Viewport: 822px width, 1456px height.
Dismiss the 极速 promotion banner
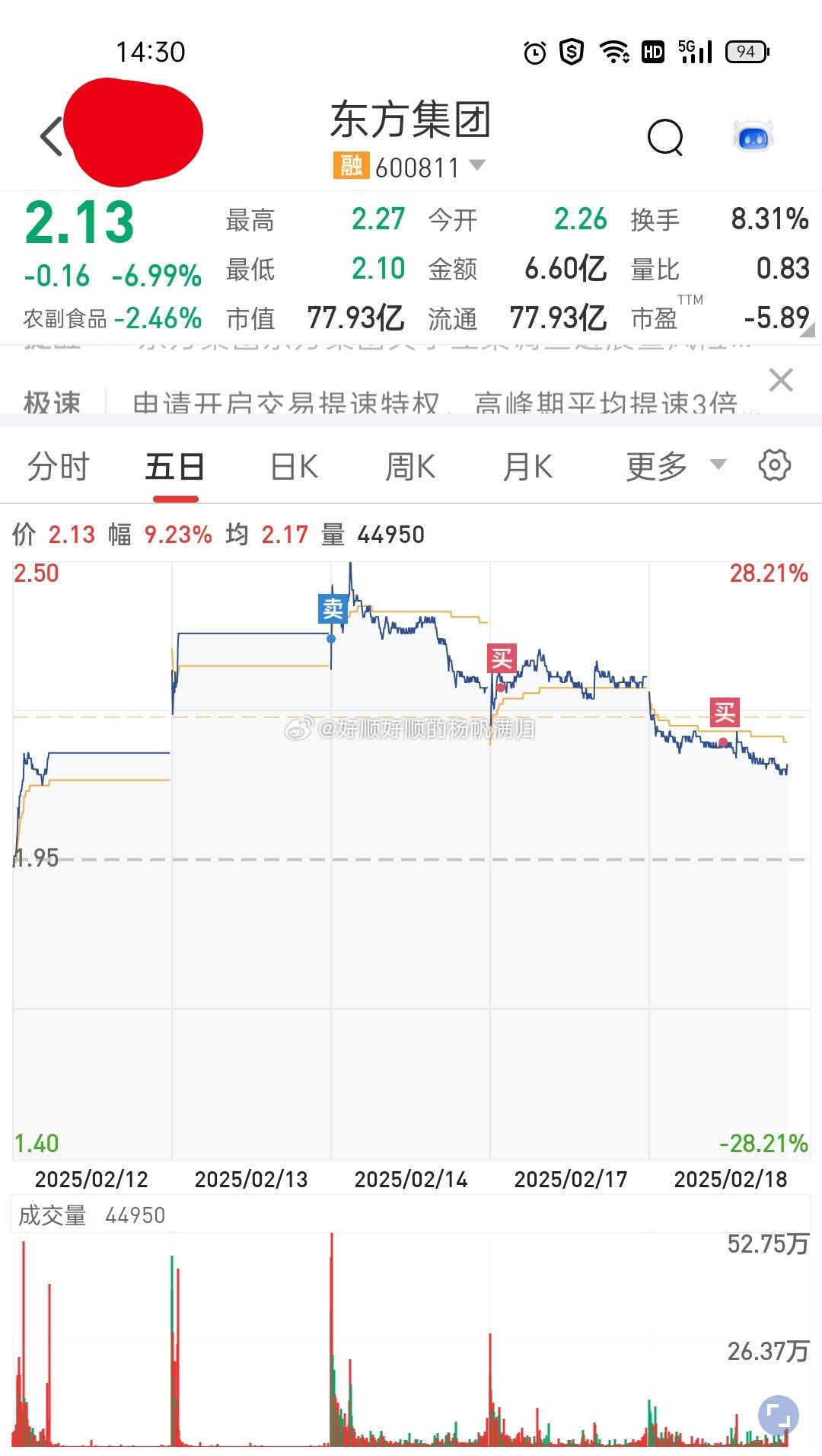coord(781,380)
